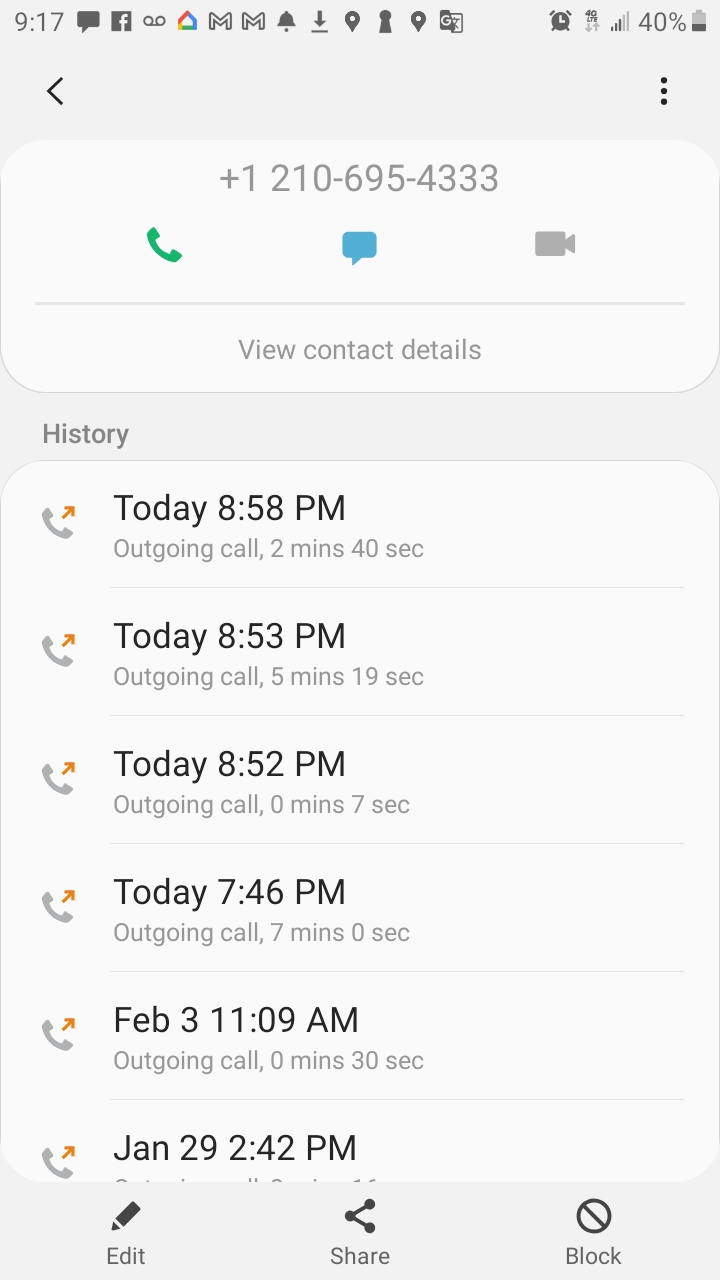Share this number

[360, 1234]
